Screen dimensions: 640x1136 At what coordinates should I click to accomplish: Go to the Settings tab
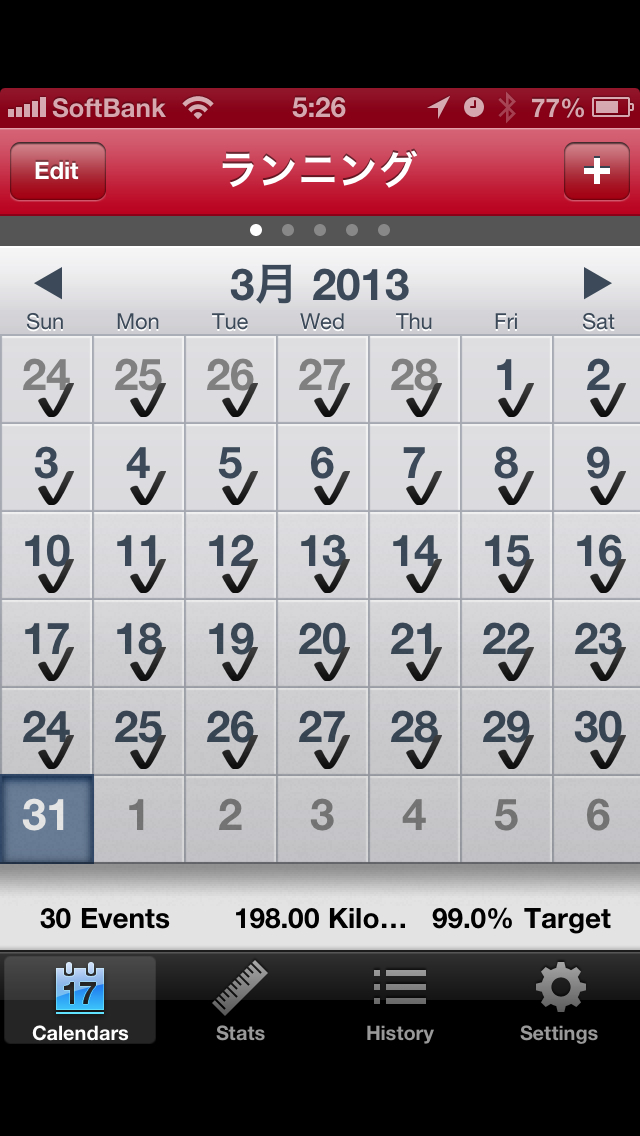tap(559, 1000)
